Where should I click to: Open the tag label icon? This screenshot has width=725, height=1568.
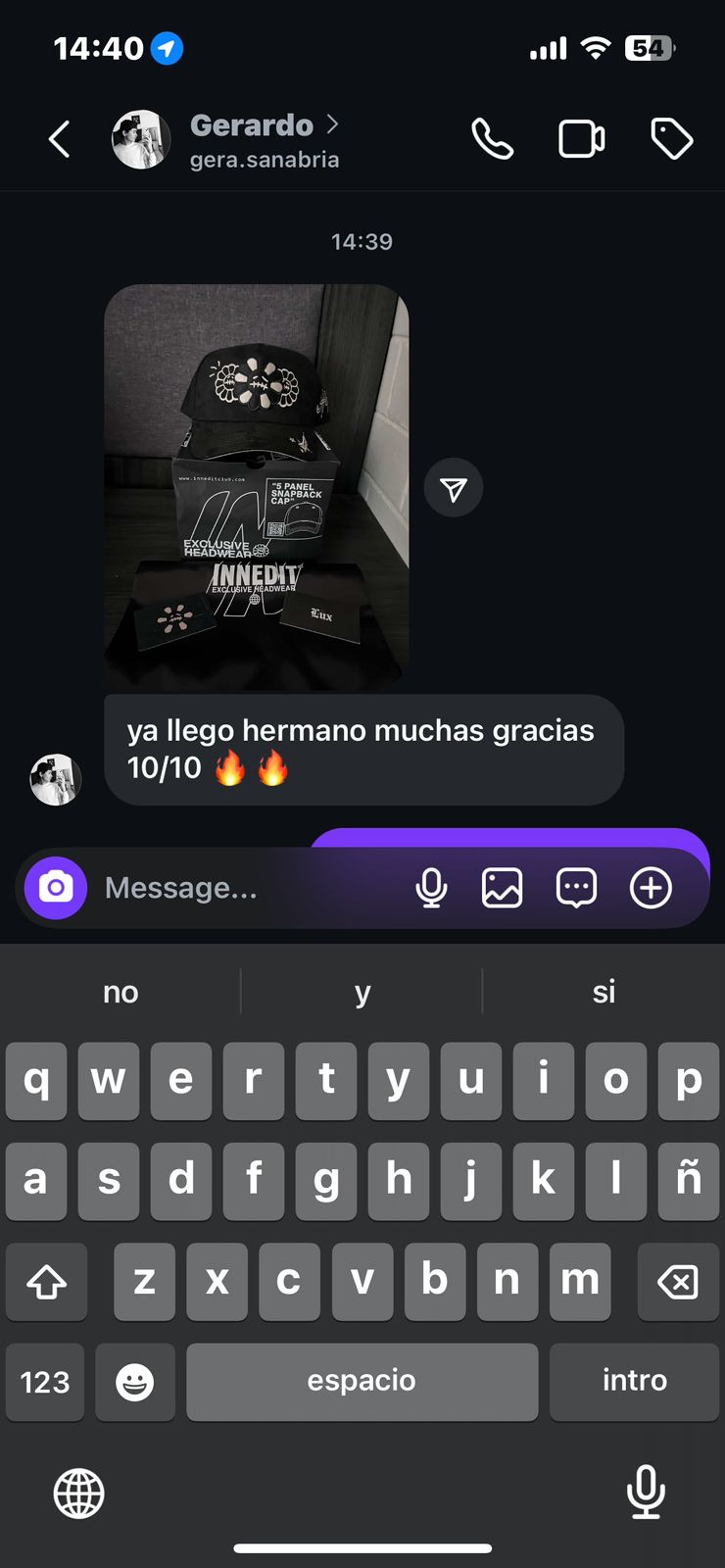point(672,139)
